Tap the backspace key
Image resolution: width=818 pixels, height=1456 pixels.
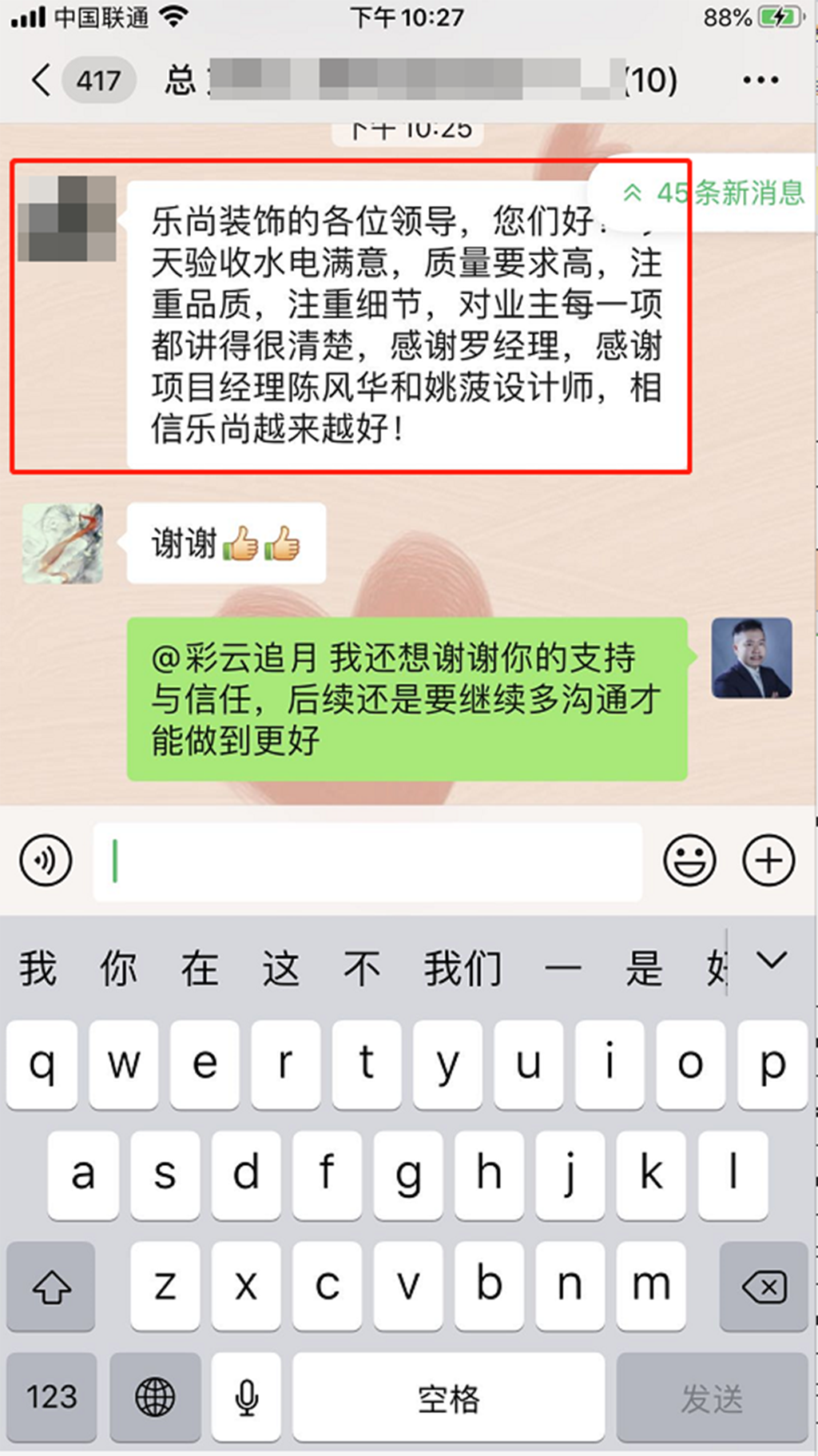coord(764,1287)
